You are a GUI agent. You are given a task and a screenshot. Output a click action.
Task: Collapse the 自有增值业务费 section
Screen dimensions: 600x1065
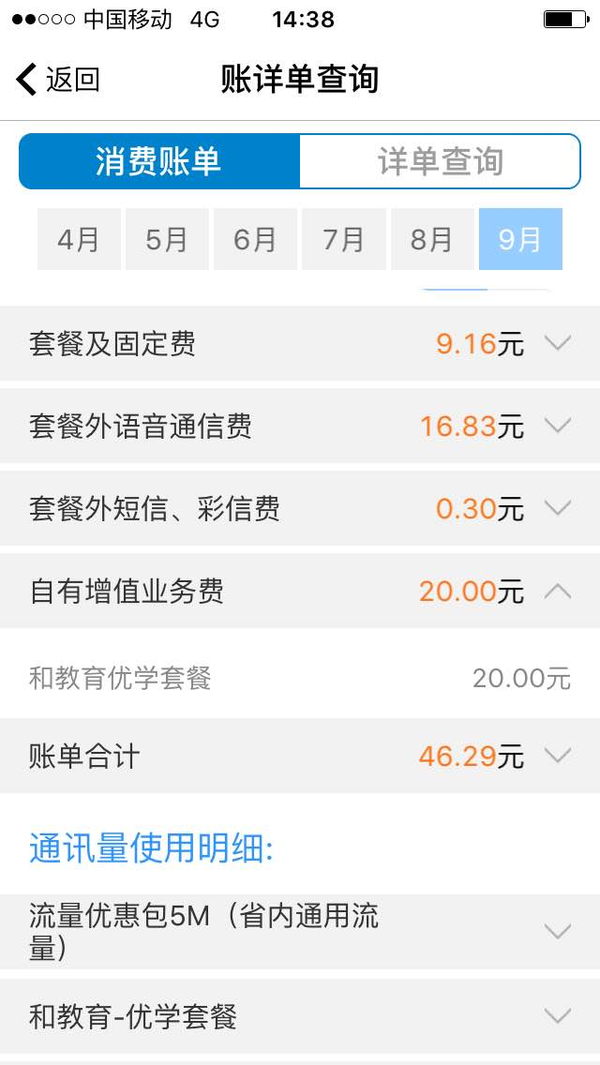click(x=300, y=591)
